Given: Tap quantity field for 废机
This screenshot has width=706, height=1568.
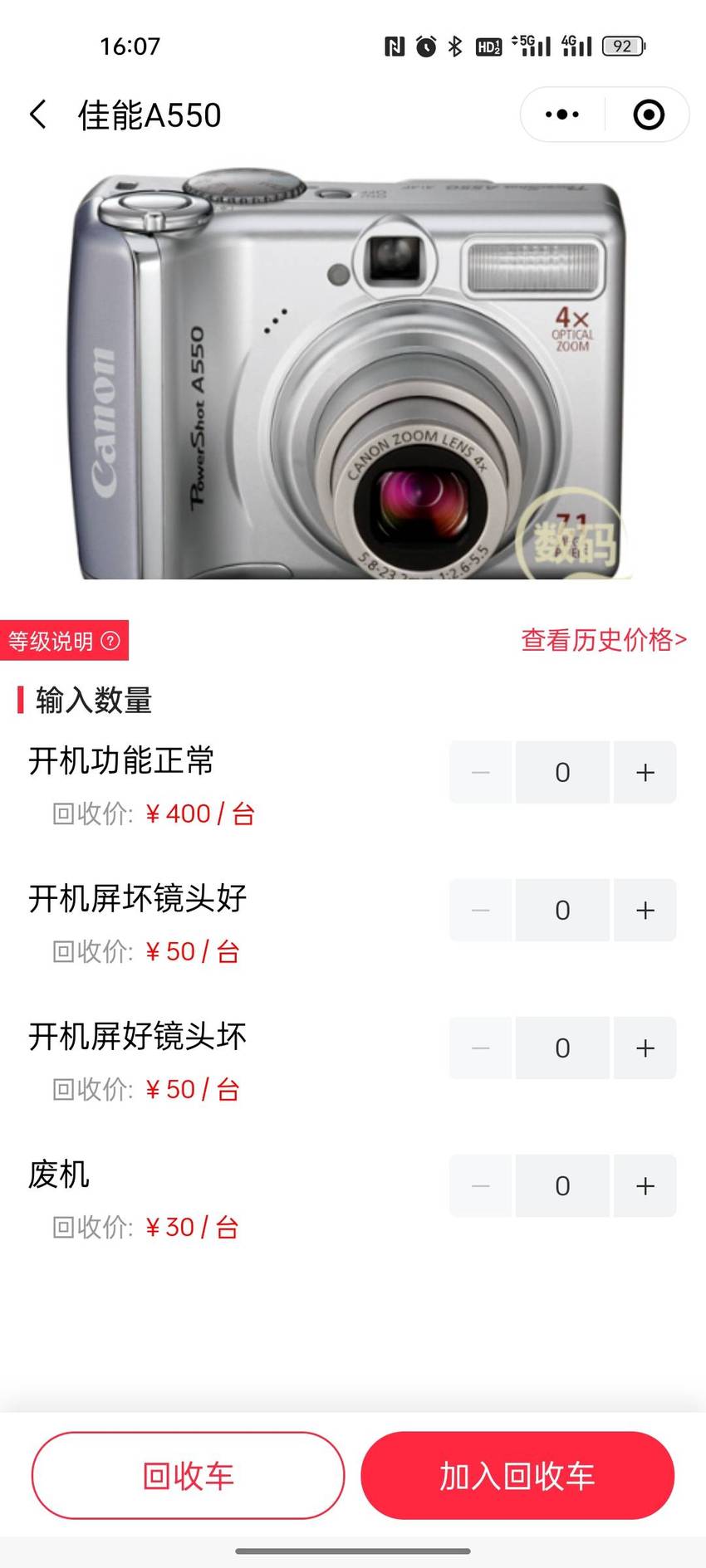Looking at the screenshot, I should [562, 1185].
